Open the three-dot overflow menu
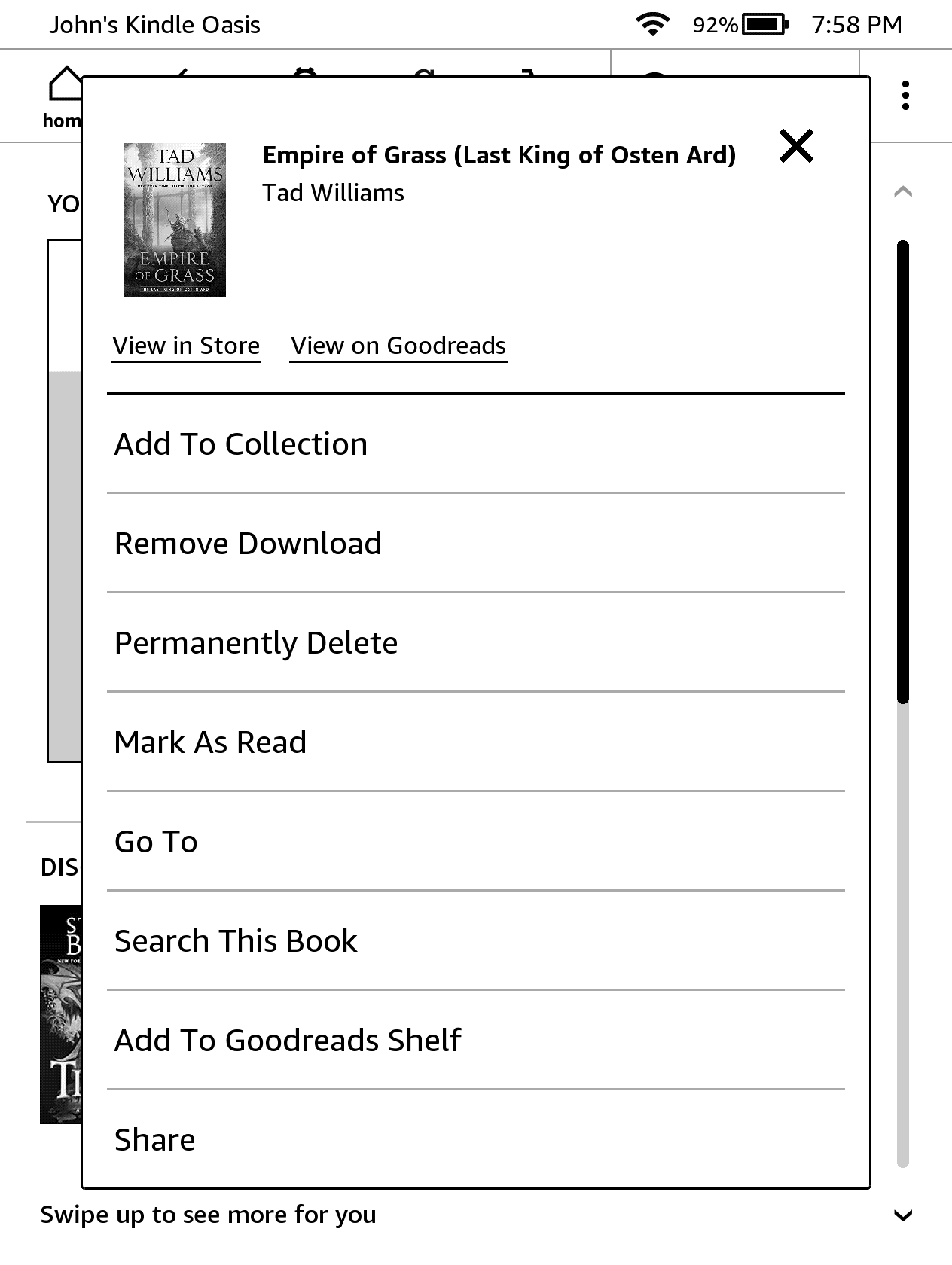Screen dimensions: 952x1265 905,96
